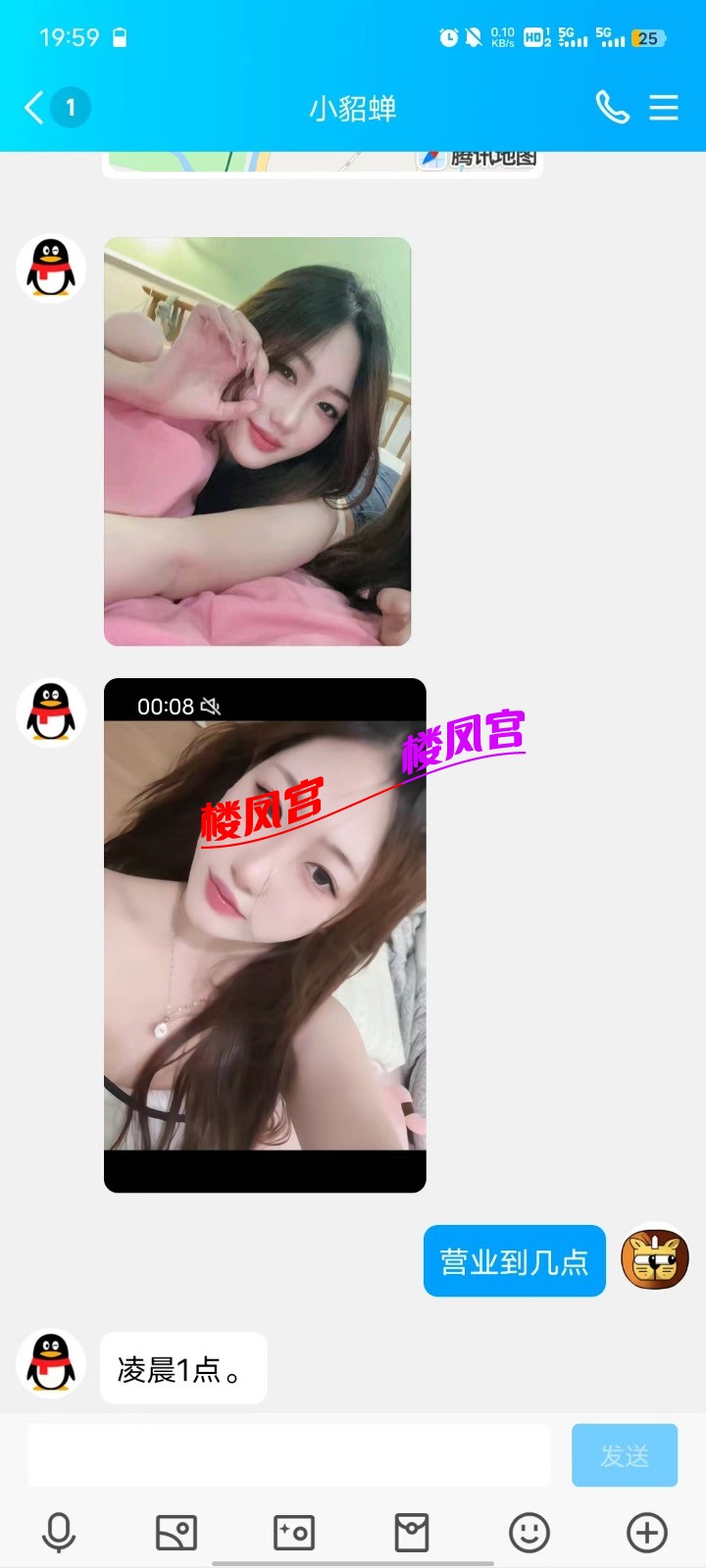Screen dimensions: 706x1568
Task: Play the 00:08 video message
Action: pyautogui.click(x=265, y=935)
